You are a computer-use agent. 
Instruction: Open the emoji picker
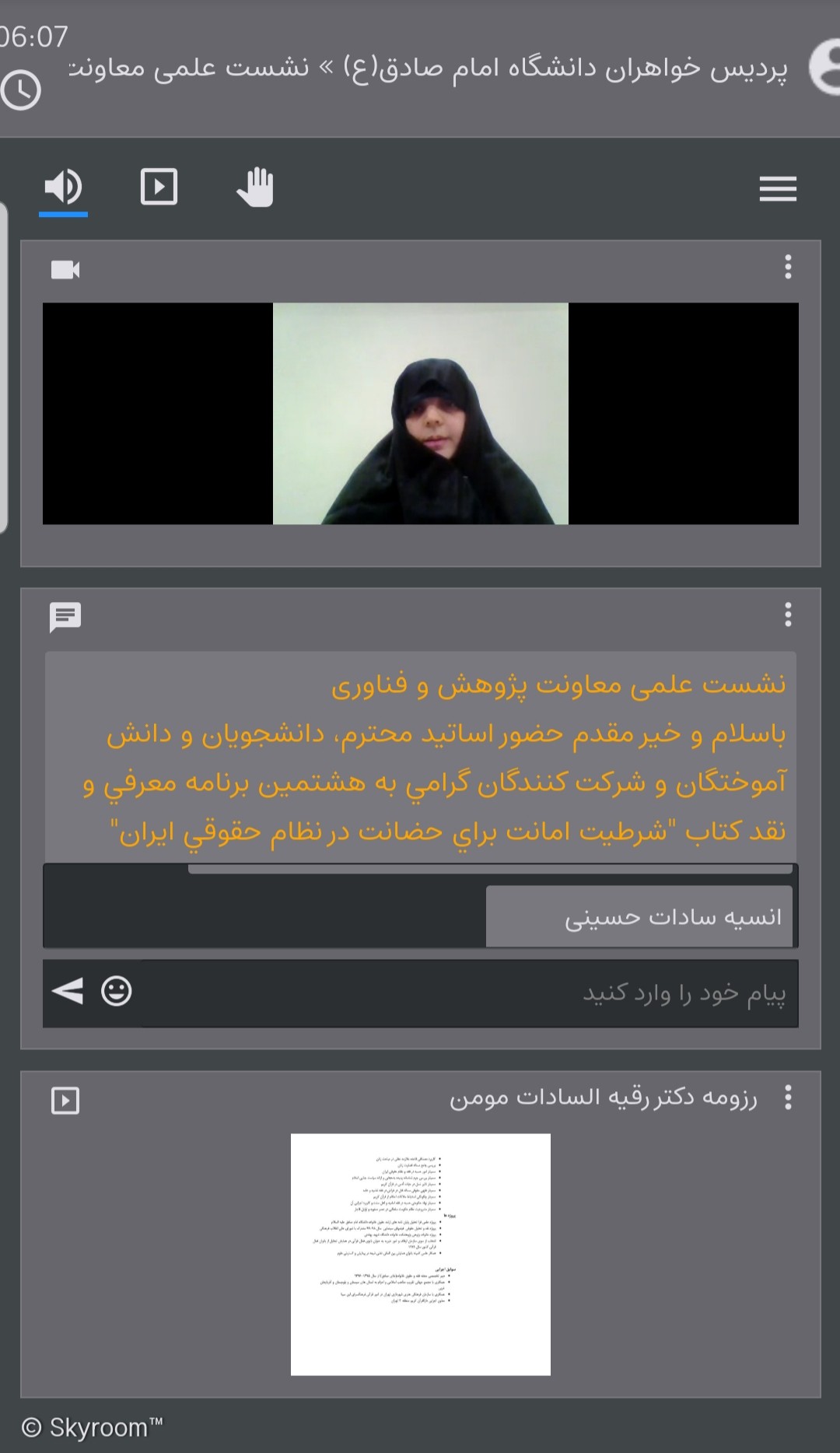pos(117,991)
